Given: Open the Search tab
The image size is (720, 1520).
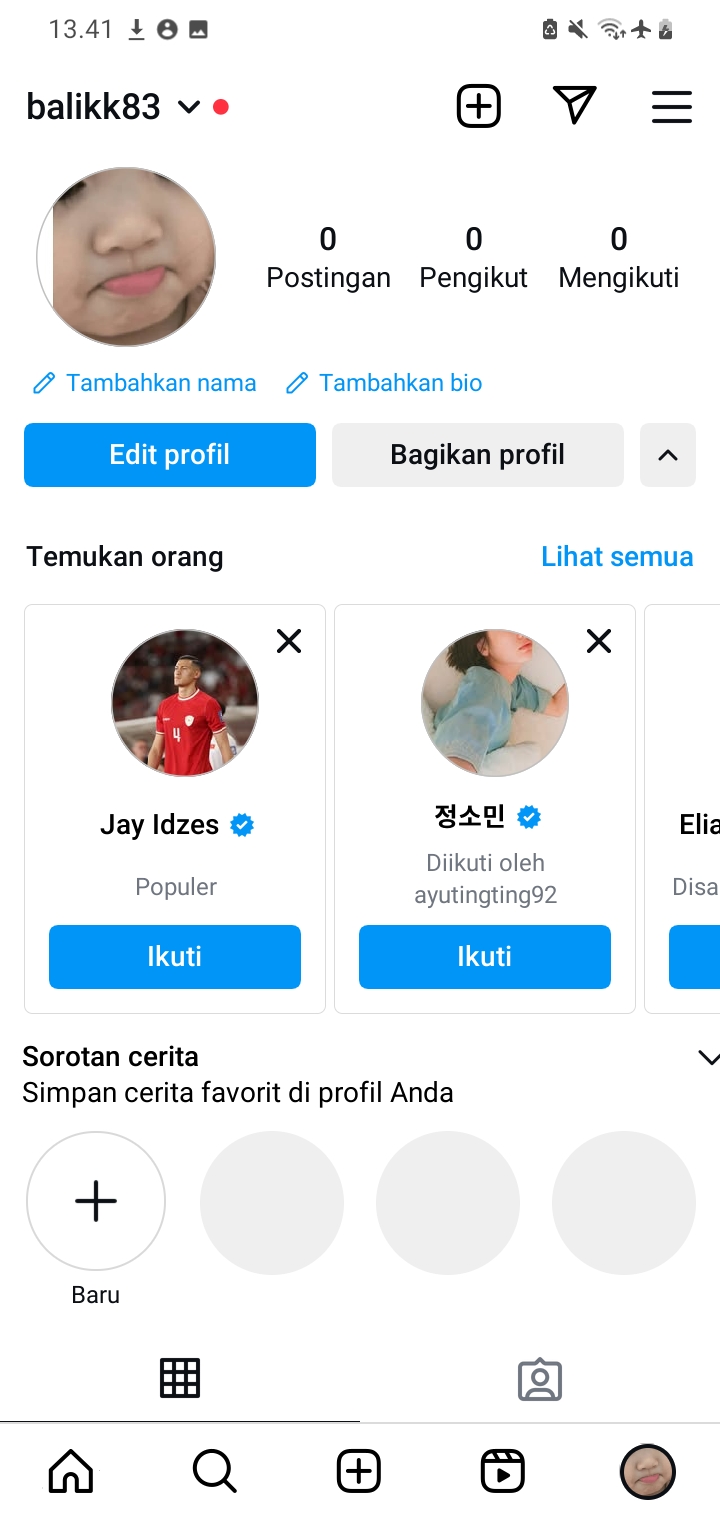Looking at the screenshot, I should click(x=214, y=1471).
